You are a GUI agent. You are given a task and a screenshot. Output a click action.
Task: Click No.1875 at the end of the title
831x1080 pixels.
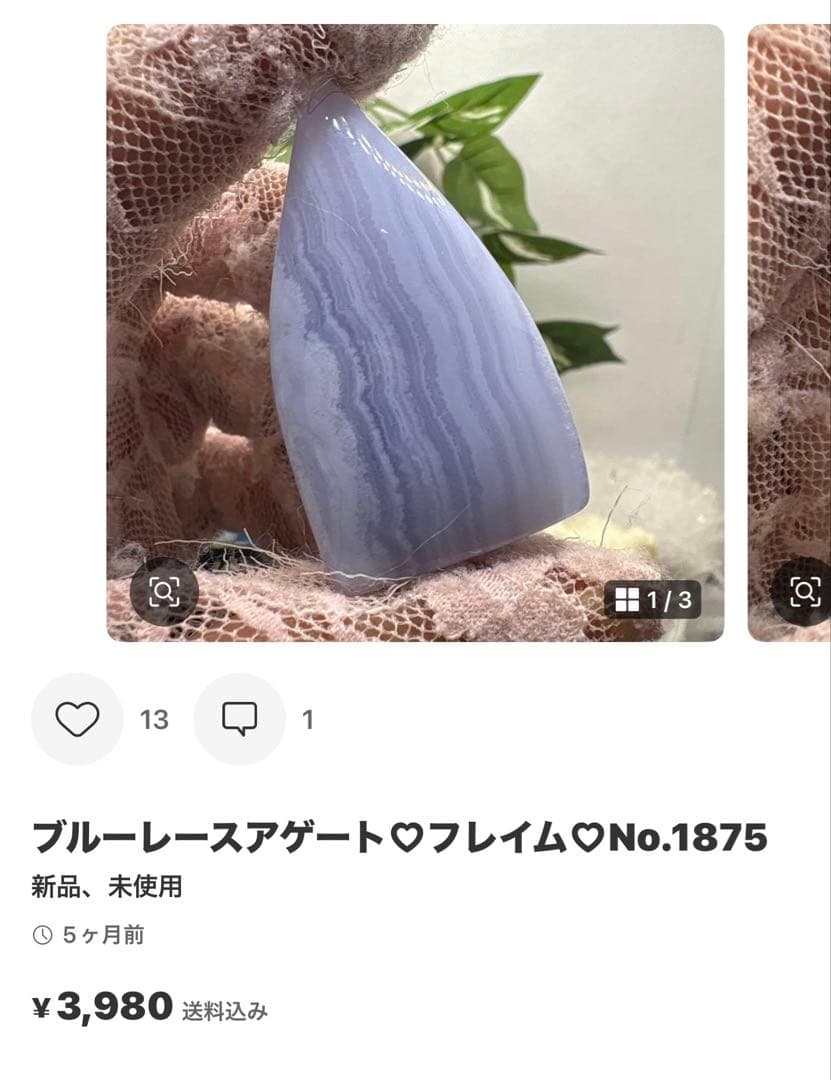(690, 840)
